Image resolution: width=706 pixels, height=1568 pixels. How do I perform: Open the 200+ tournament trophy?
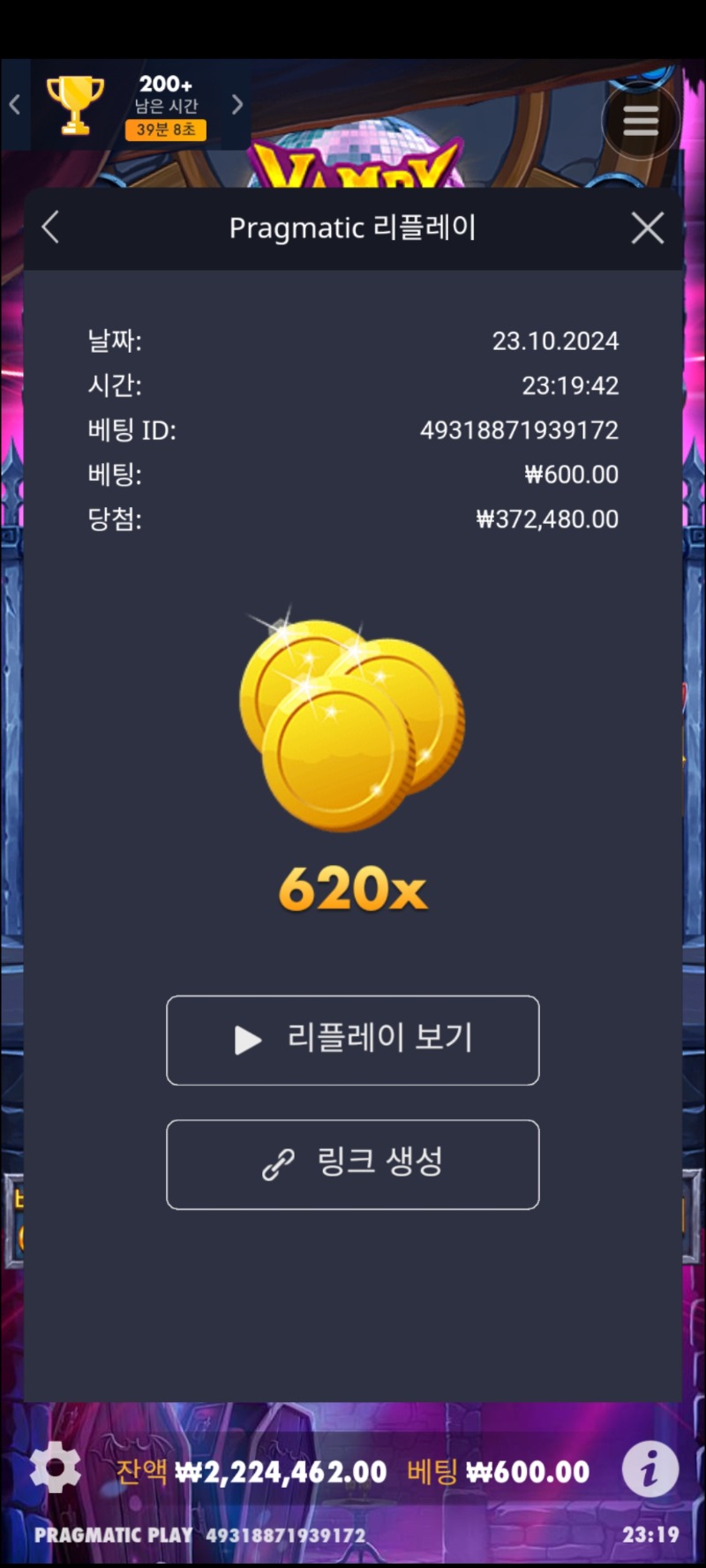point(75,106)
